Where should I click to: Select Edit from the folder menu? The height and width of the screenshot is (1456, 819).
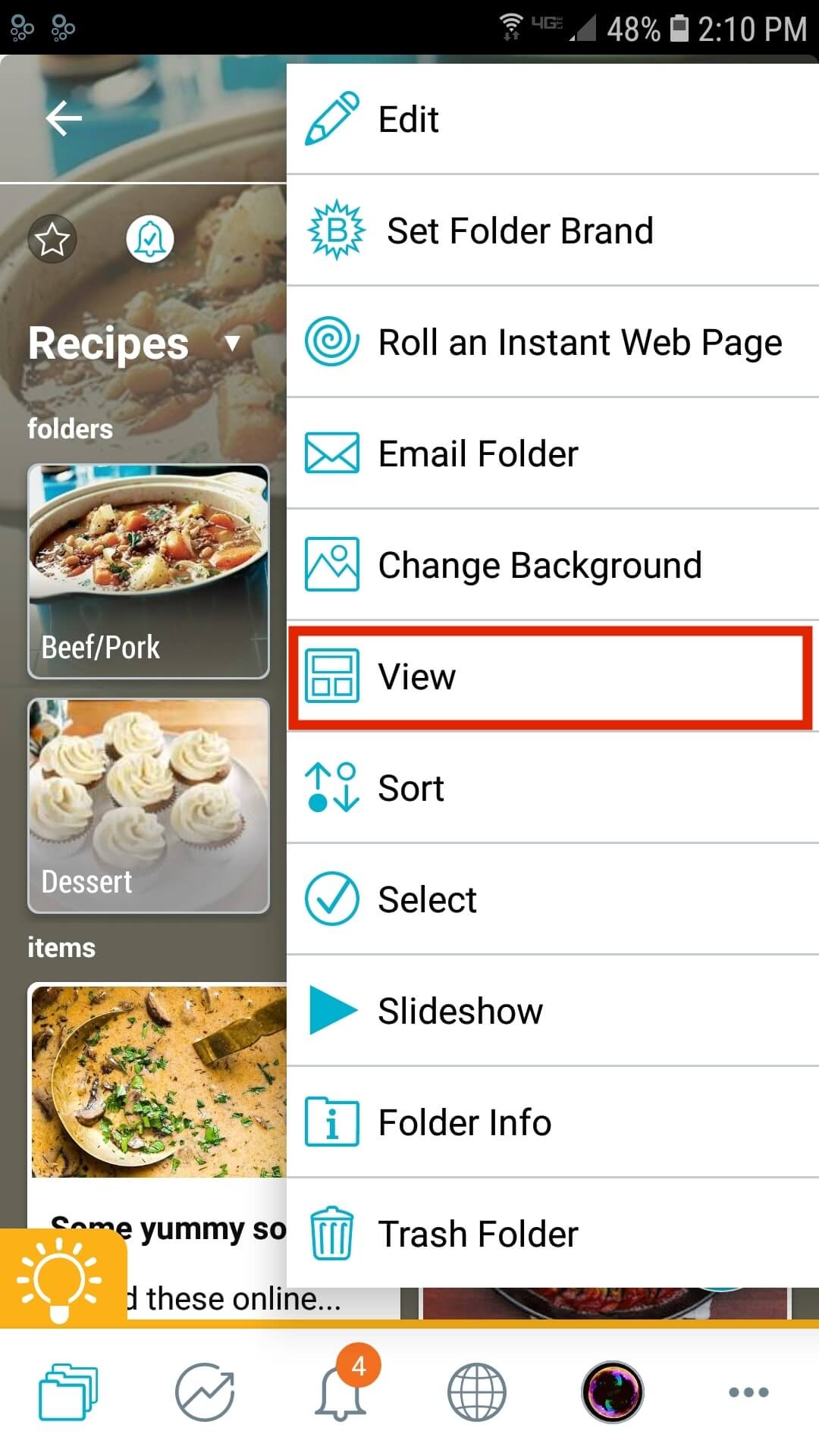(x=553, y=119)
